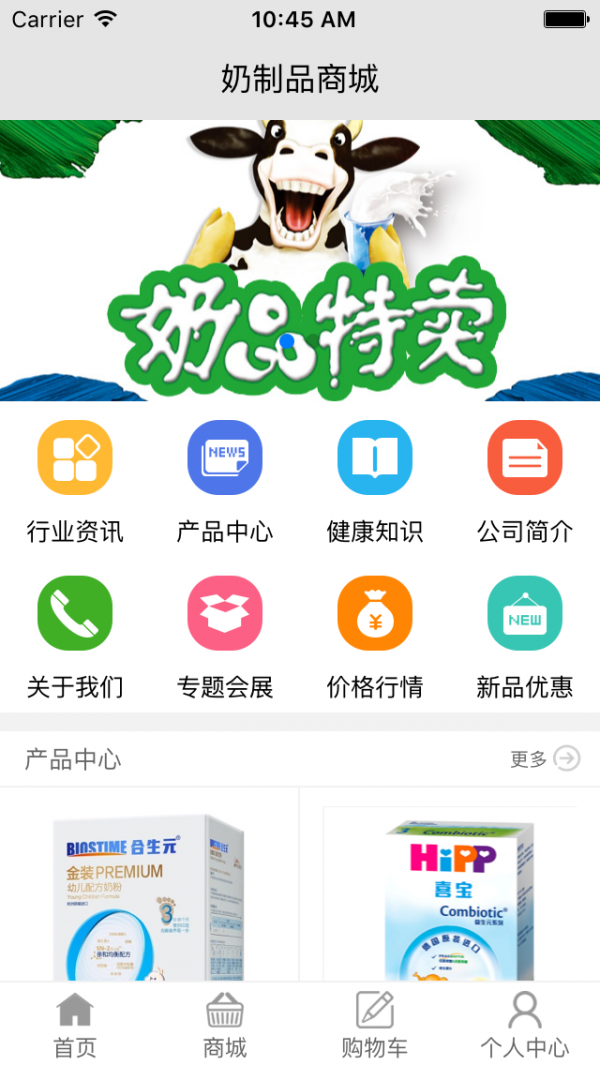Switch to the 个人中心 profile tab

(525, 1024)
